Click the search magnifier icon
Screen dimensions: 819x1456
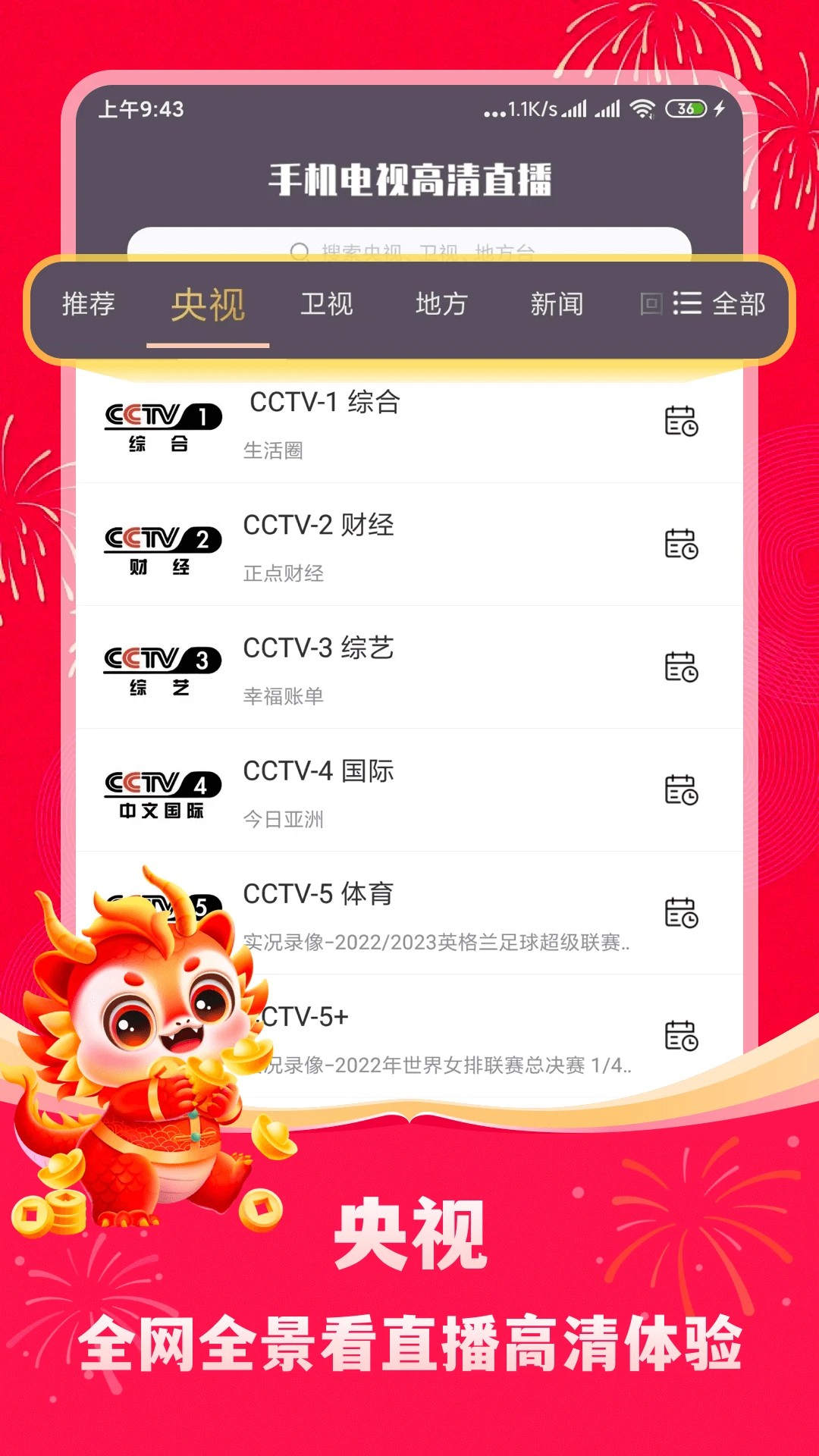click(300, 250)
